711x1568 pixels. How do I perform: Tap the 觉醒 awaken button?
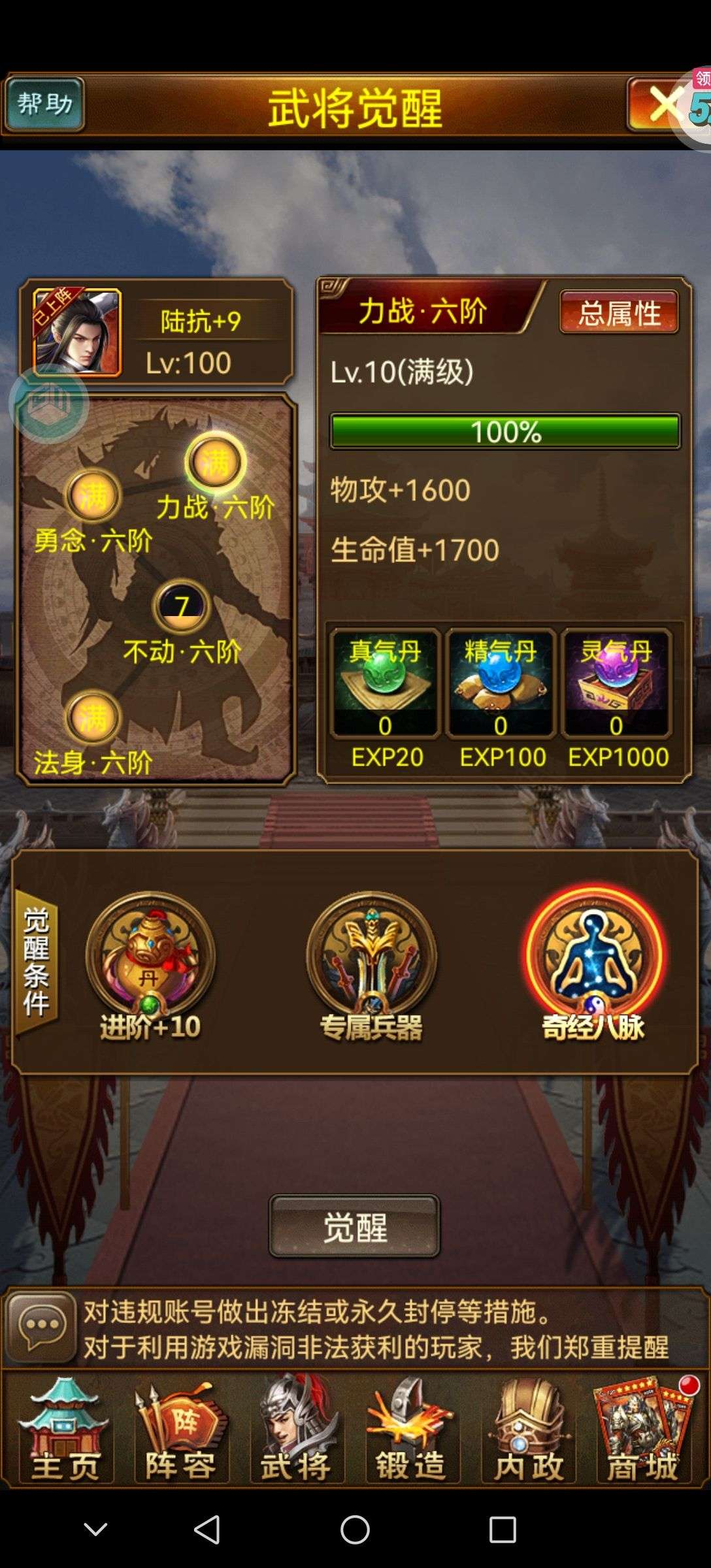354,1226
